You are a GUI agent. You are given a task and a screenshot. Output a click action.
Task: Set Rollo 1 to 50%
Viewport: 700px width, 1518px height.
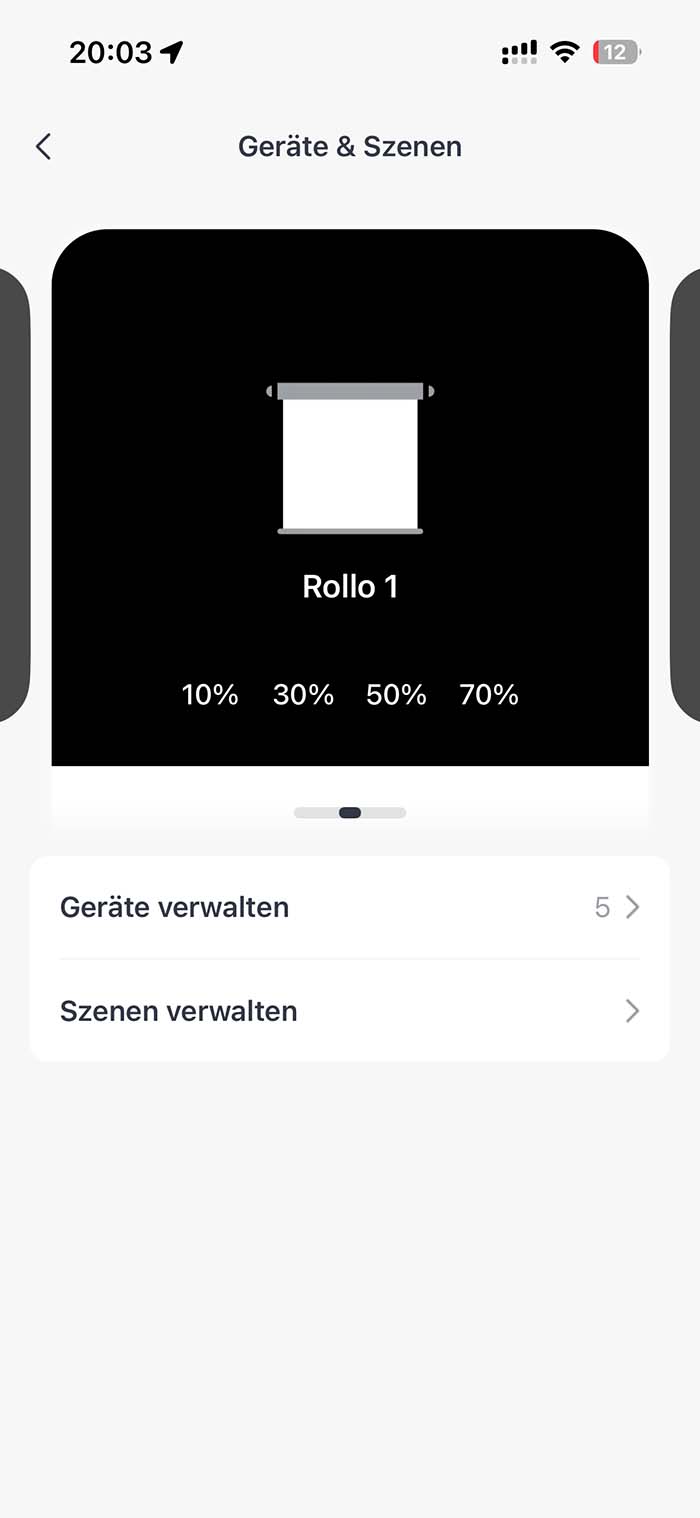click(x=396, y=694)
